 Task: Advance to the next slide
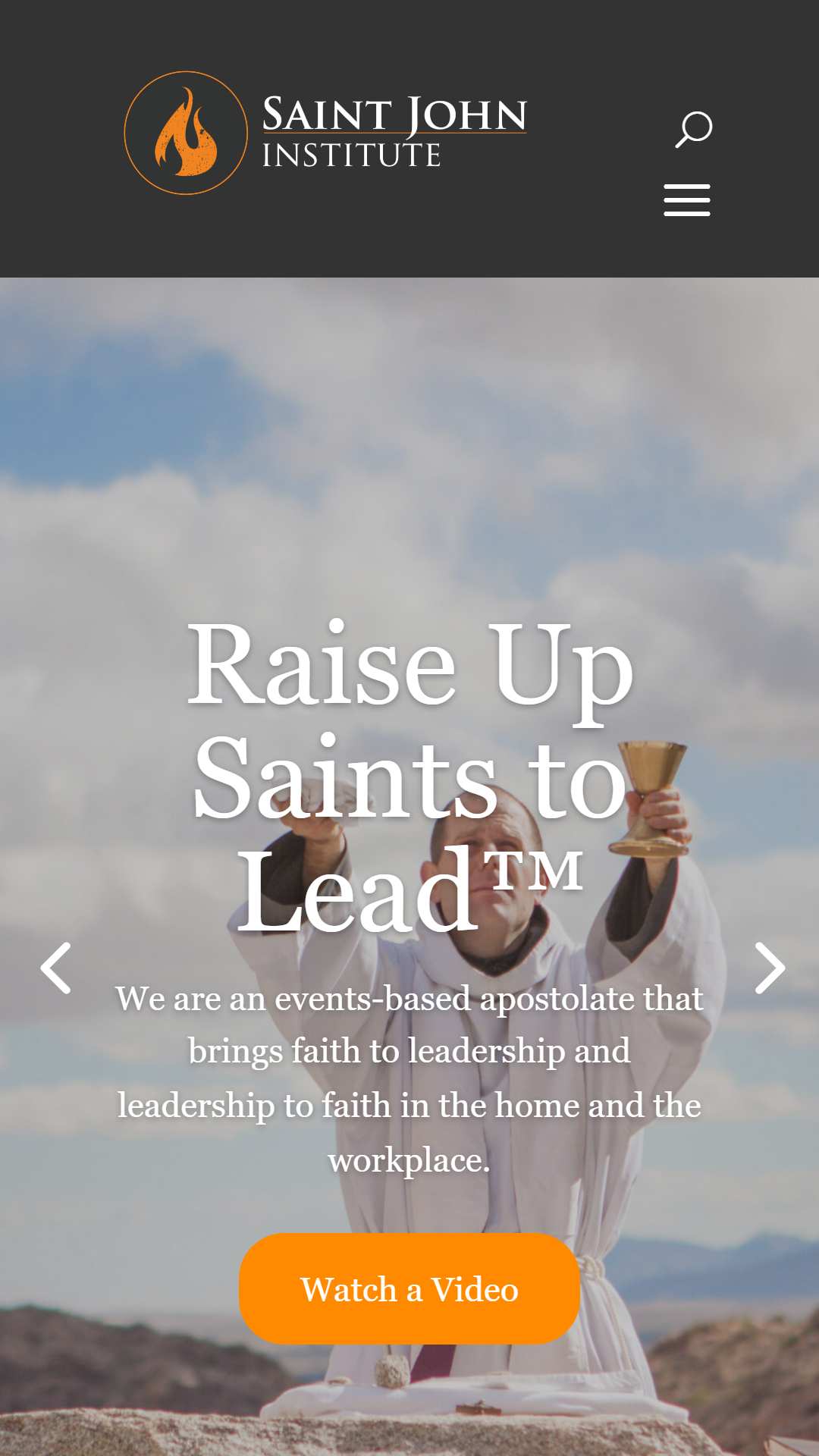click(x=769, y=968)
